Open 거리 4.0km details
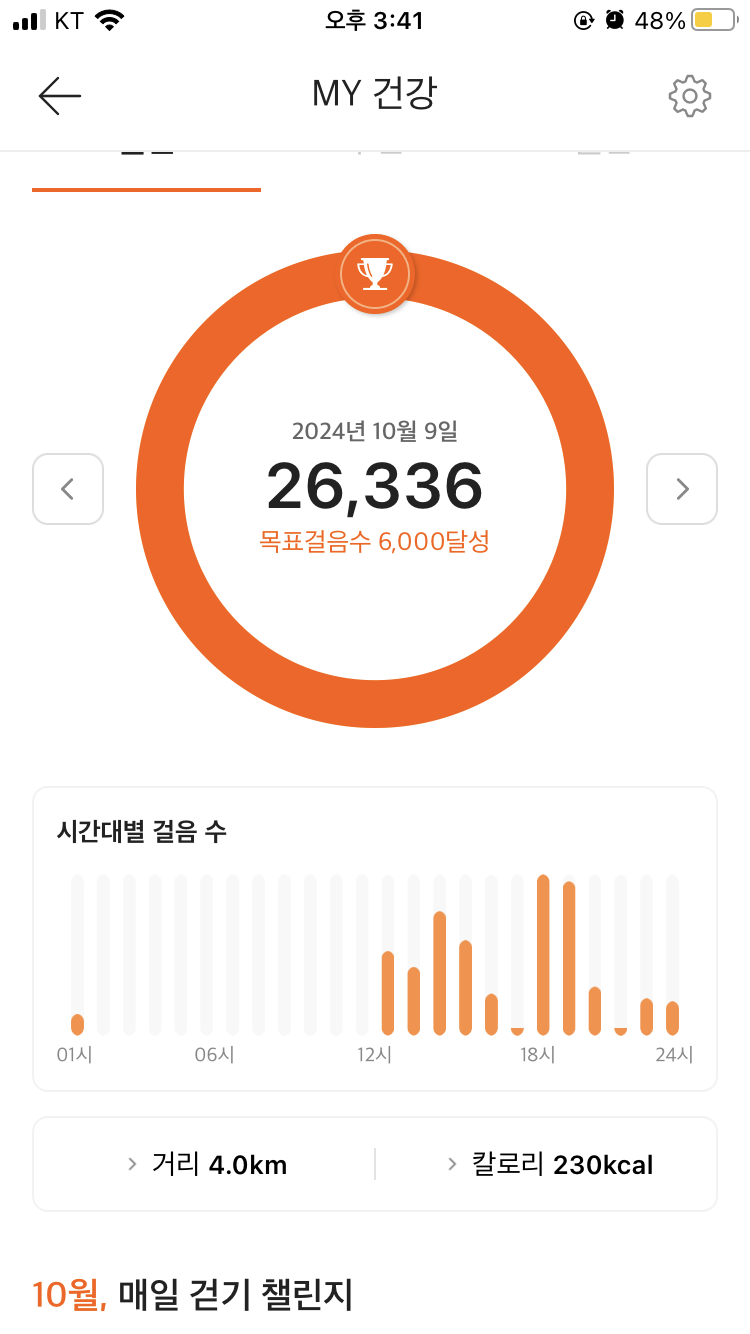 [207, 1164]
